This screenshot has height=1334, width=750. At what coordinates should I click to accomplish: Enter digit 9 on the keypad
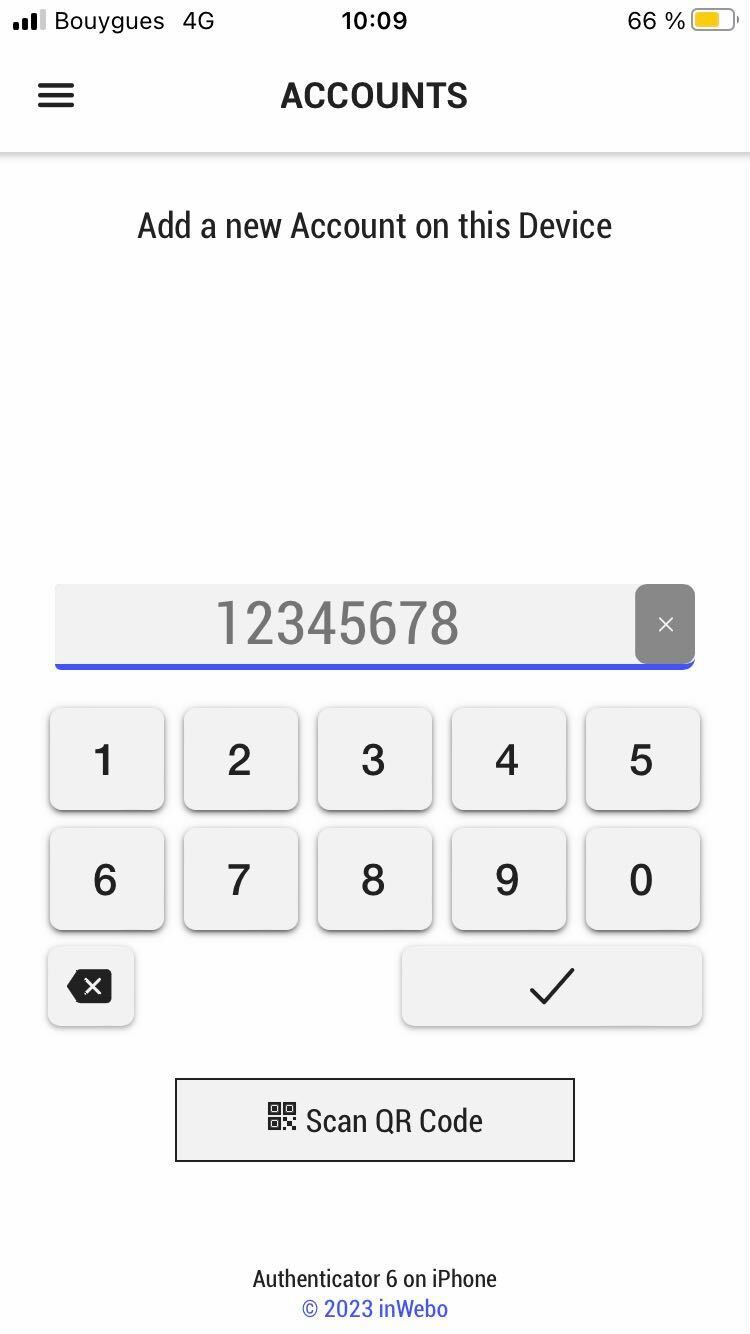click(508, 879)
